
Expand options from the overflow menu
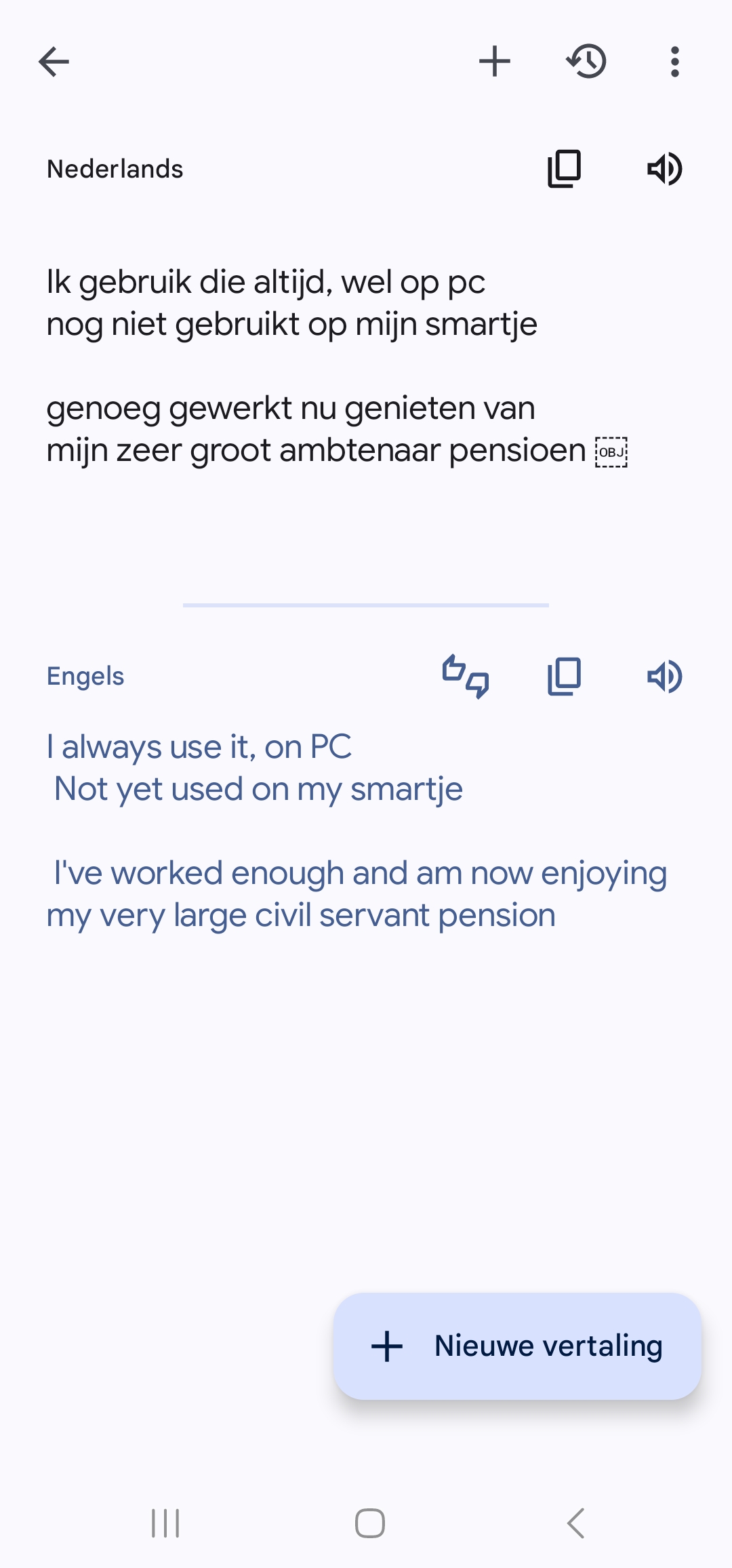click(x=674, y=61)
